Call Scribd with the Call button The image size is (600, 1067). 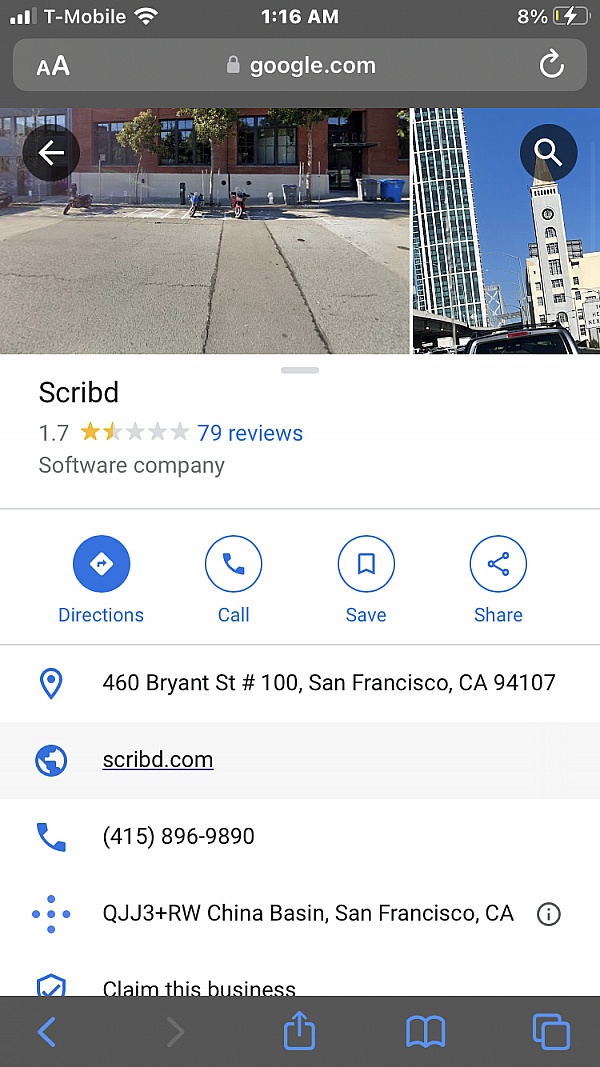click(x=233, y=565)
